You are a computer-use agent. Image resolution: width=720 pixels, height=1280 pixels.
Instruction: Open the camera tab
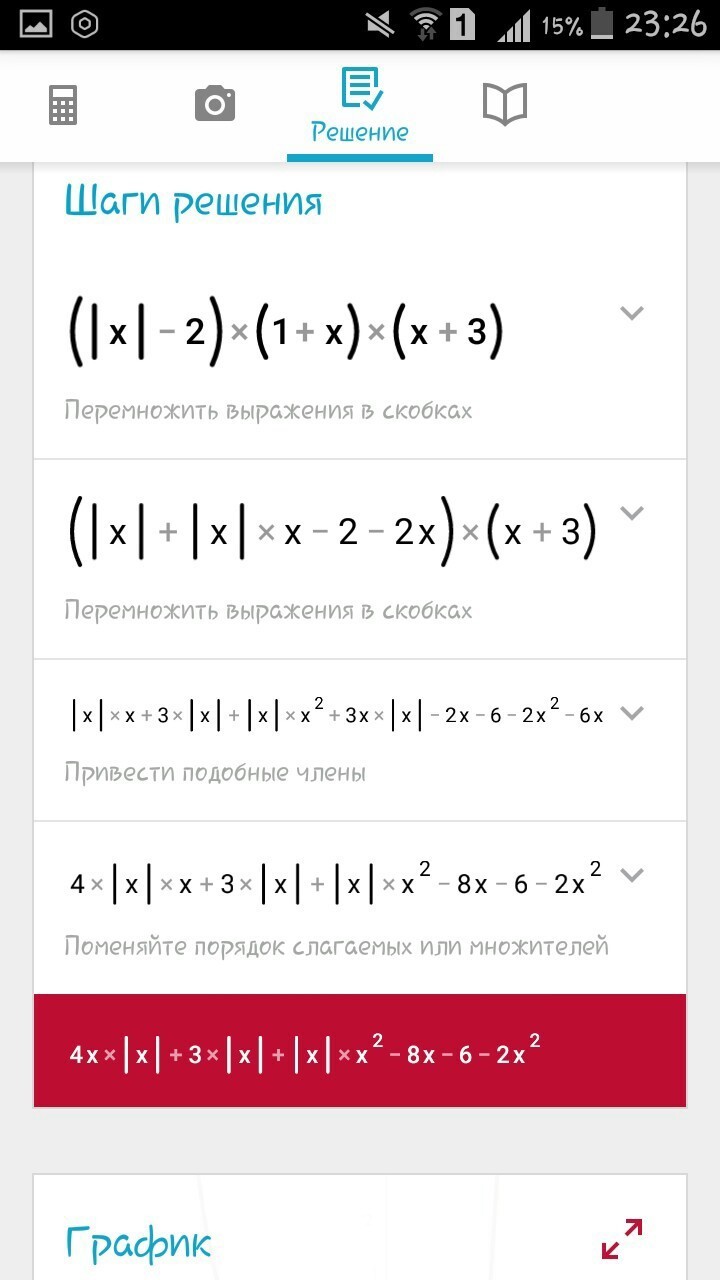click(214, 104)
